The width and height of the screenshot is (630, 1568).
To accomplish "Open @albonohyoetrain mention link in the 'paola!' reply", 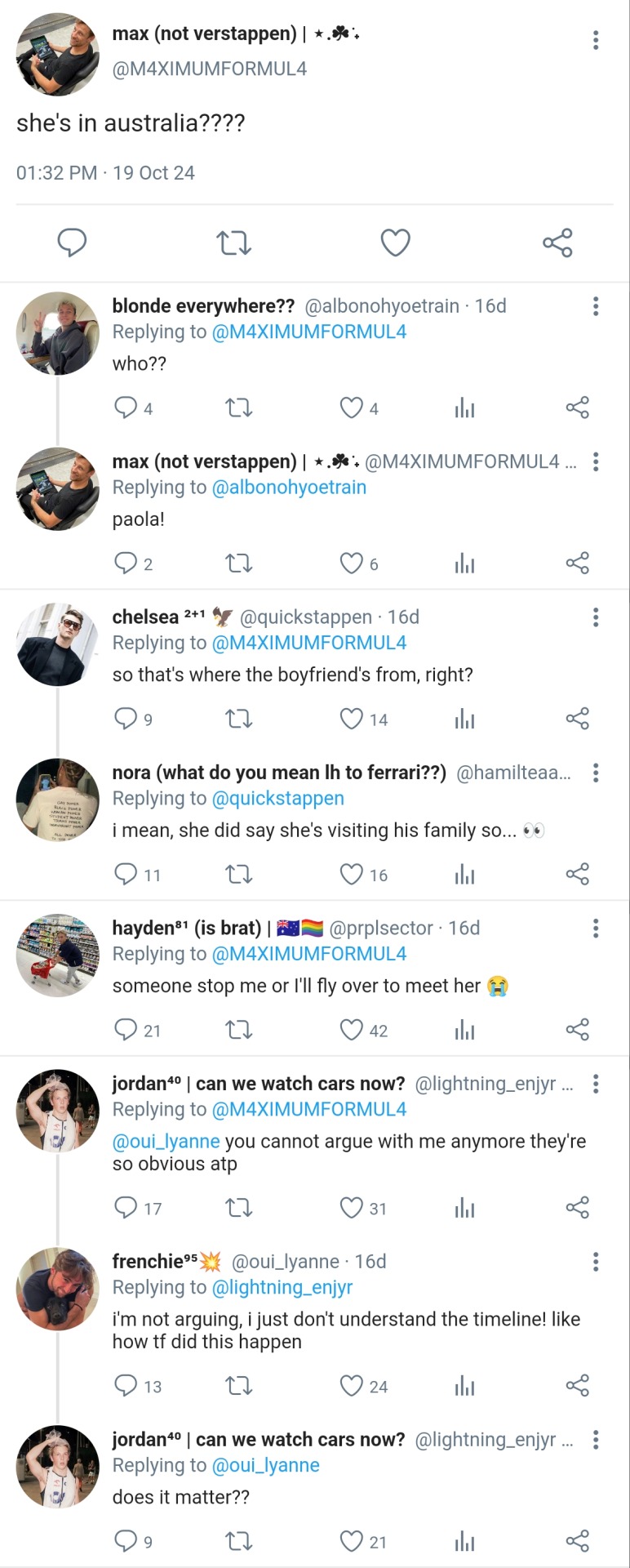I will (289, 488).
